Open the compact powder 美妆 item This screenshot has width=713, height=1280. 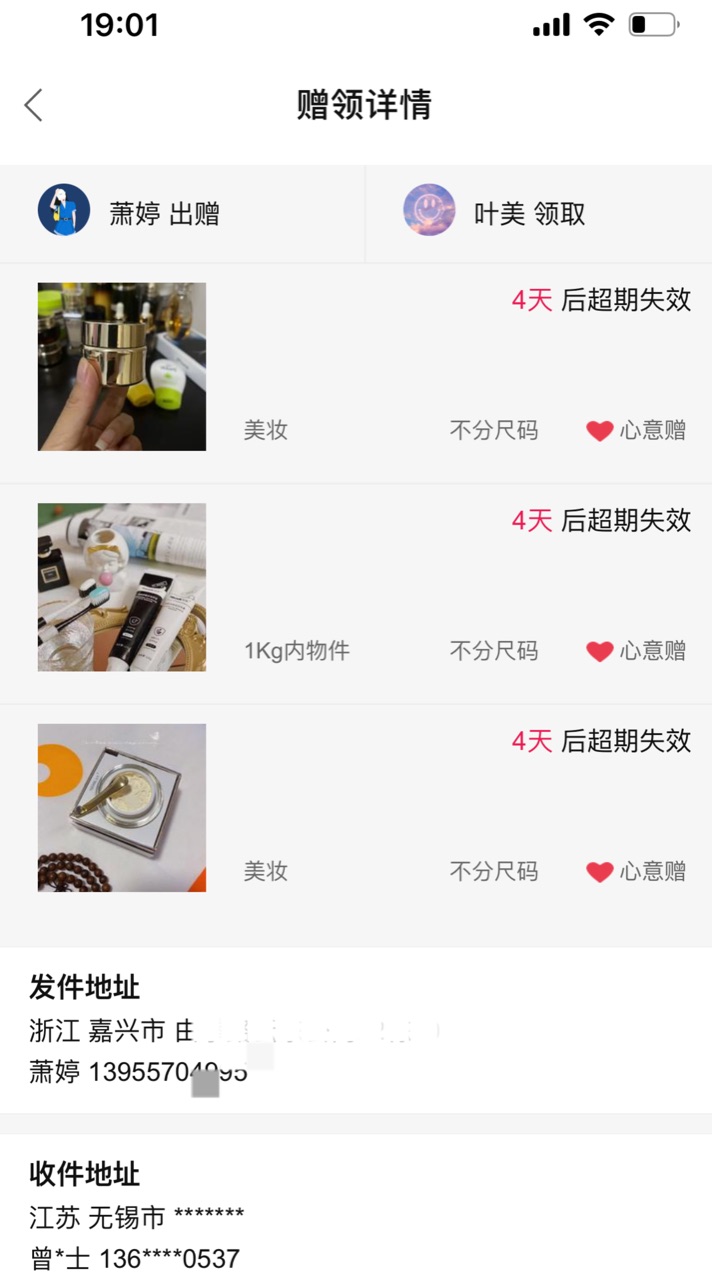[x=356, y=815]
